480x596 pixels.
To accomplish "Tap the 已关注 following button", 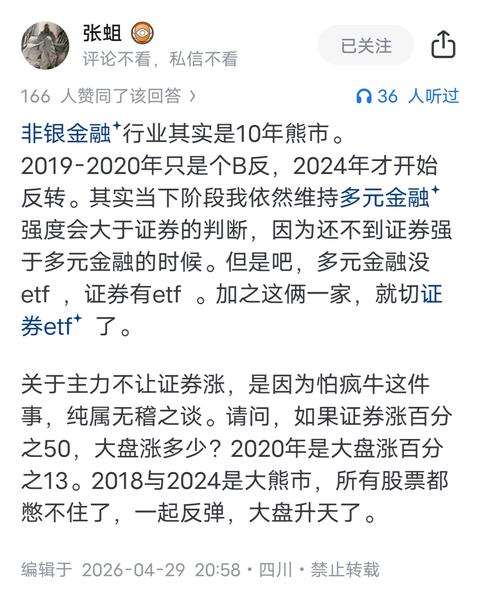I will (366, 46).
